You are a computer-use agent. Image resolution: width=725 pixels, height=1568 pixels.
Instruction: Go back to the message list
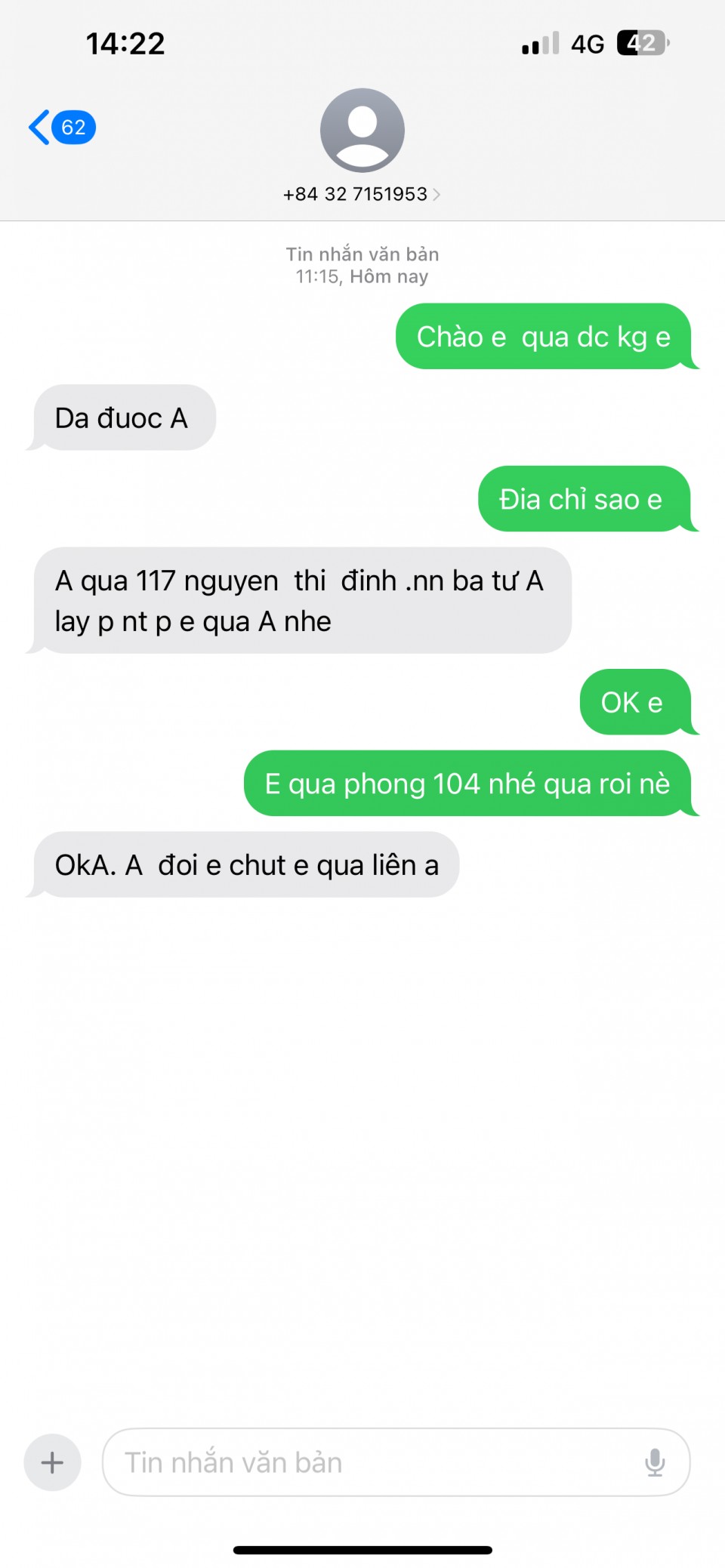[x=60, y=128]
